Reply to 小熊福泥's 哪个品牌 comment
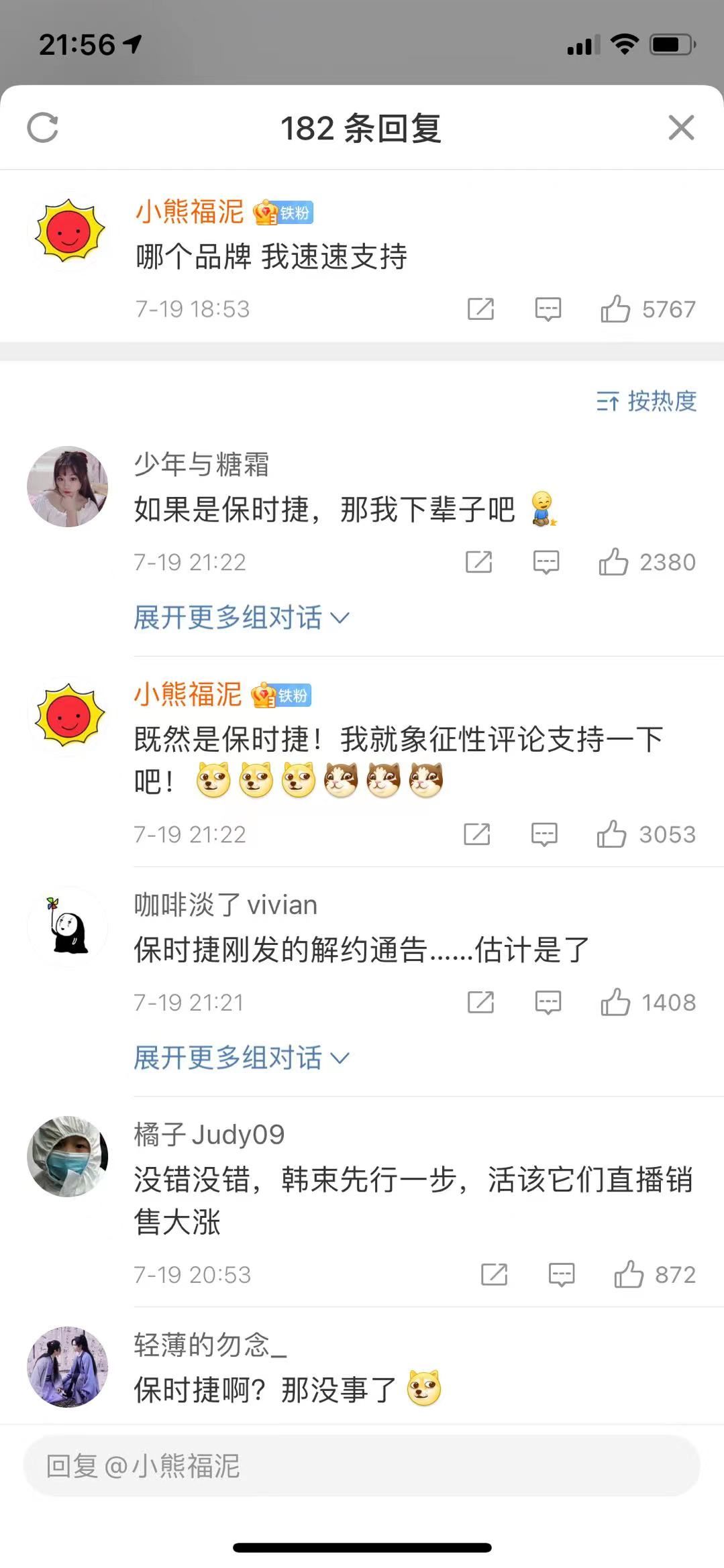Image resolution: width=724 pixels, height=1568 pixels. (548, 309)
